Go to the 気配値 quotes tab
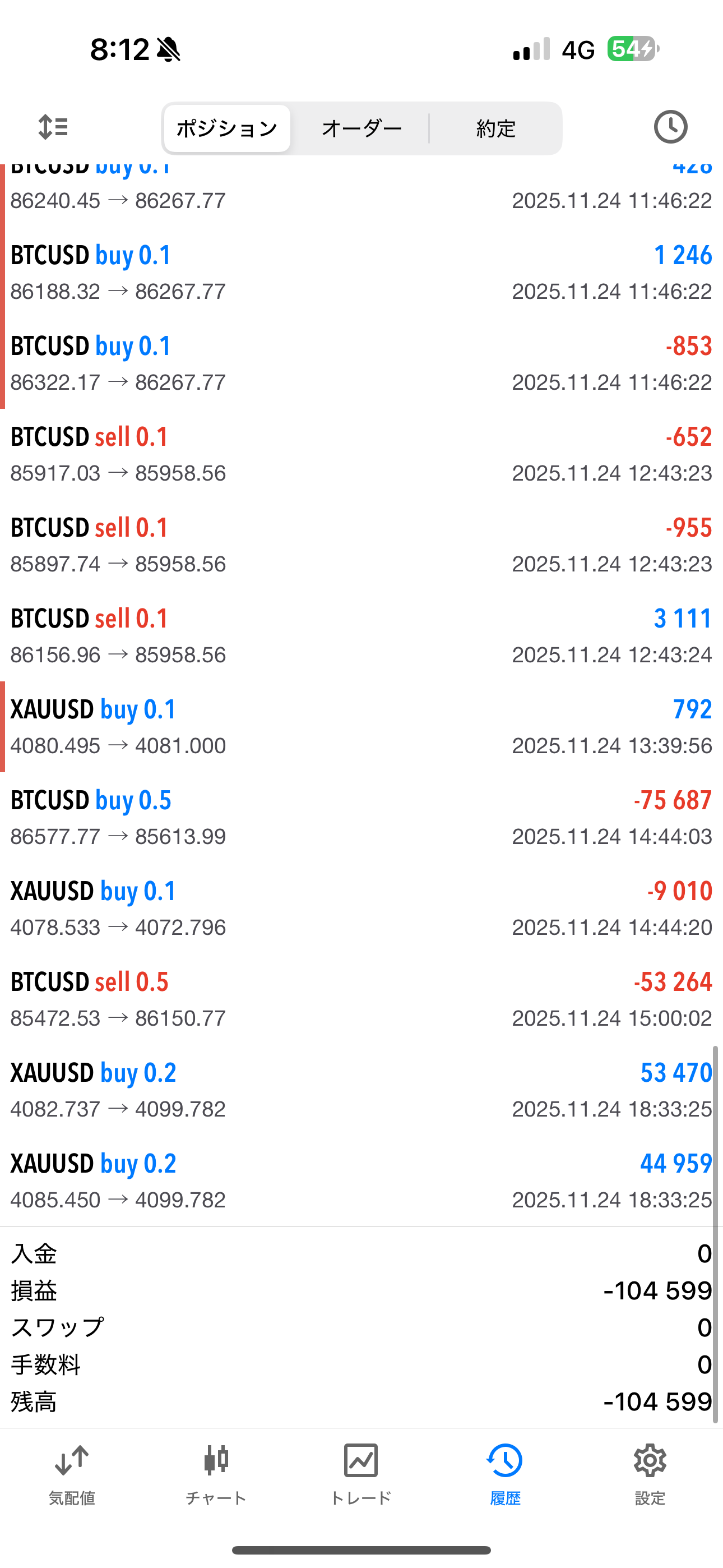The width and height of the screenshot is (723, 1568). point(72,1469)
